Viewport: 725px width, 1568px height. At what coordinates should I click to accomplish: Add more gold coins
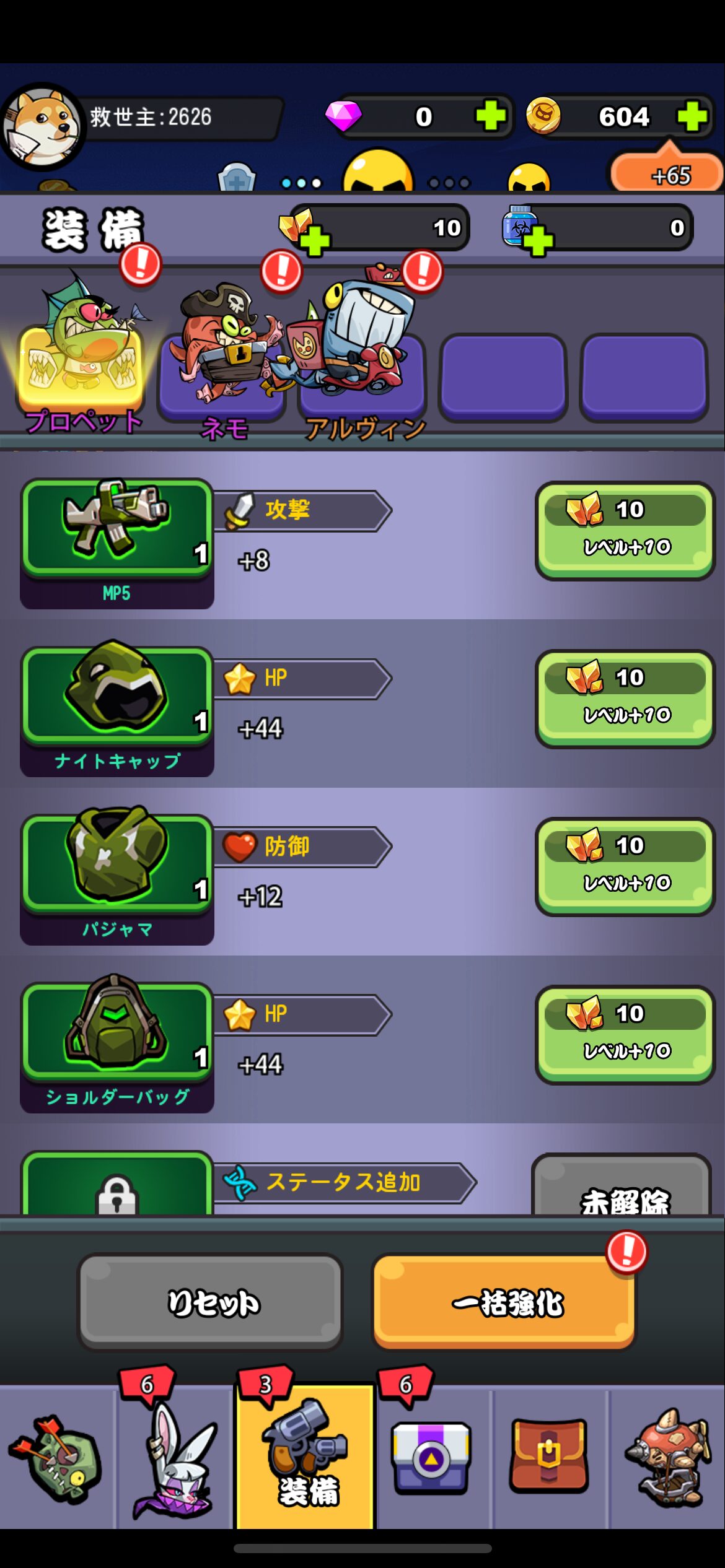tap(692, 116)
